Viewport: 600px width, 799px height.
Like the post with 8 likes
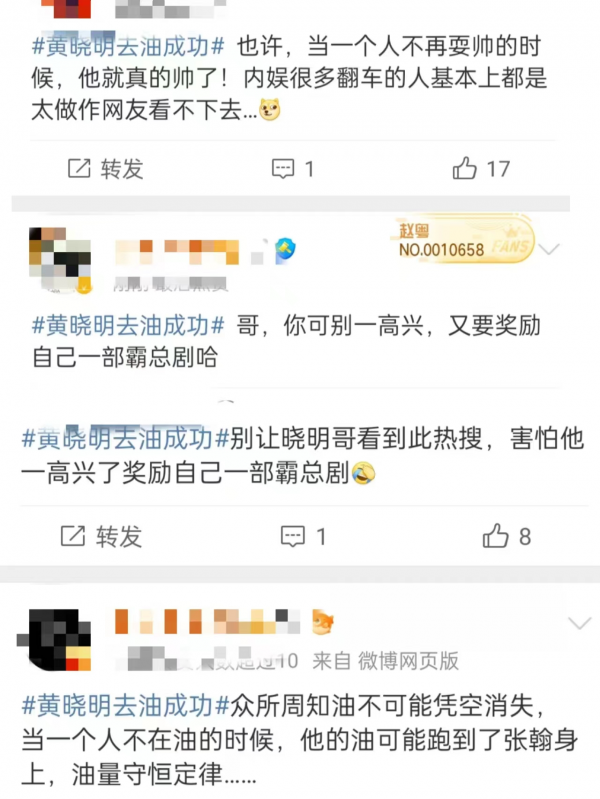click(x=507, y=537)
